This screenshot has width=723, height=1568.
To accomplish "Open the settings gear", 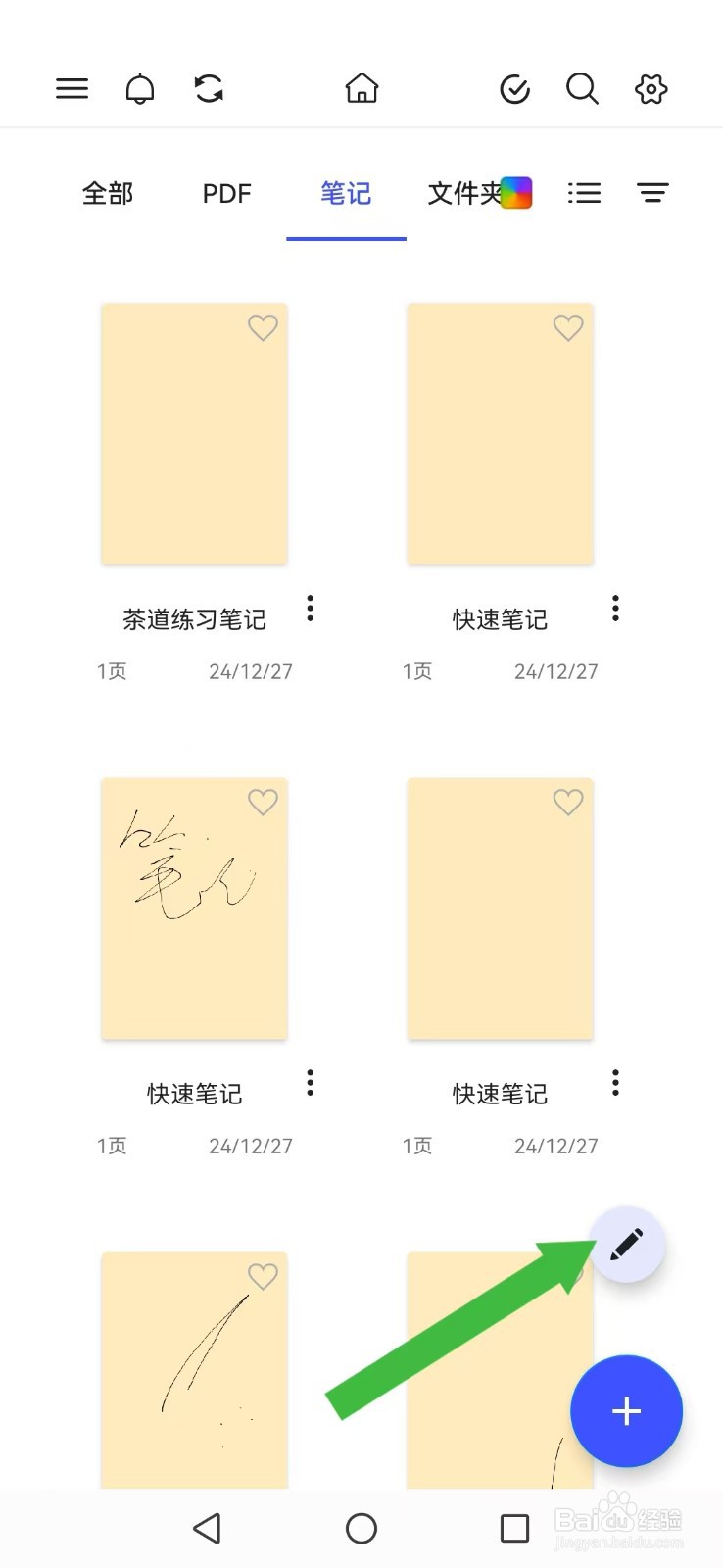I will click(651, 88).
